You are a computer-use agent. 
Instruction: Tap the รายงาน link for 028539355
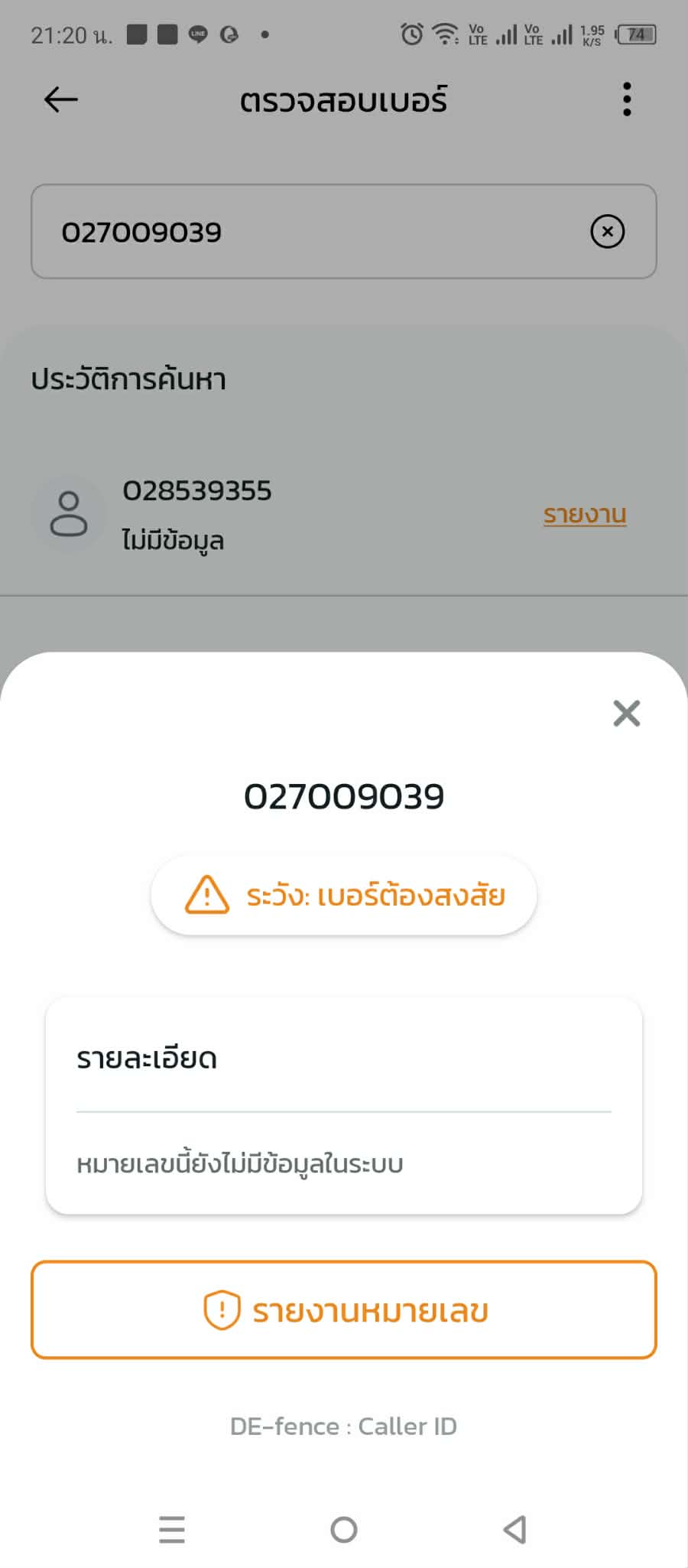tap(585, 515)
